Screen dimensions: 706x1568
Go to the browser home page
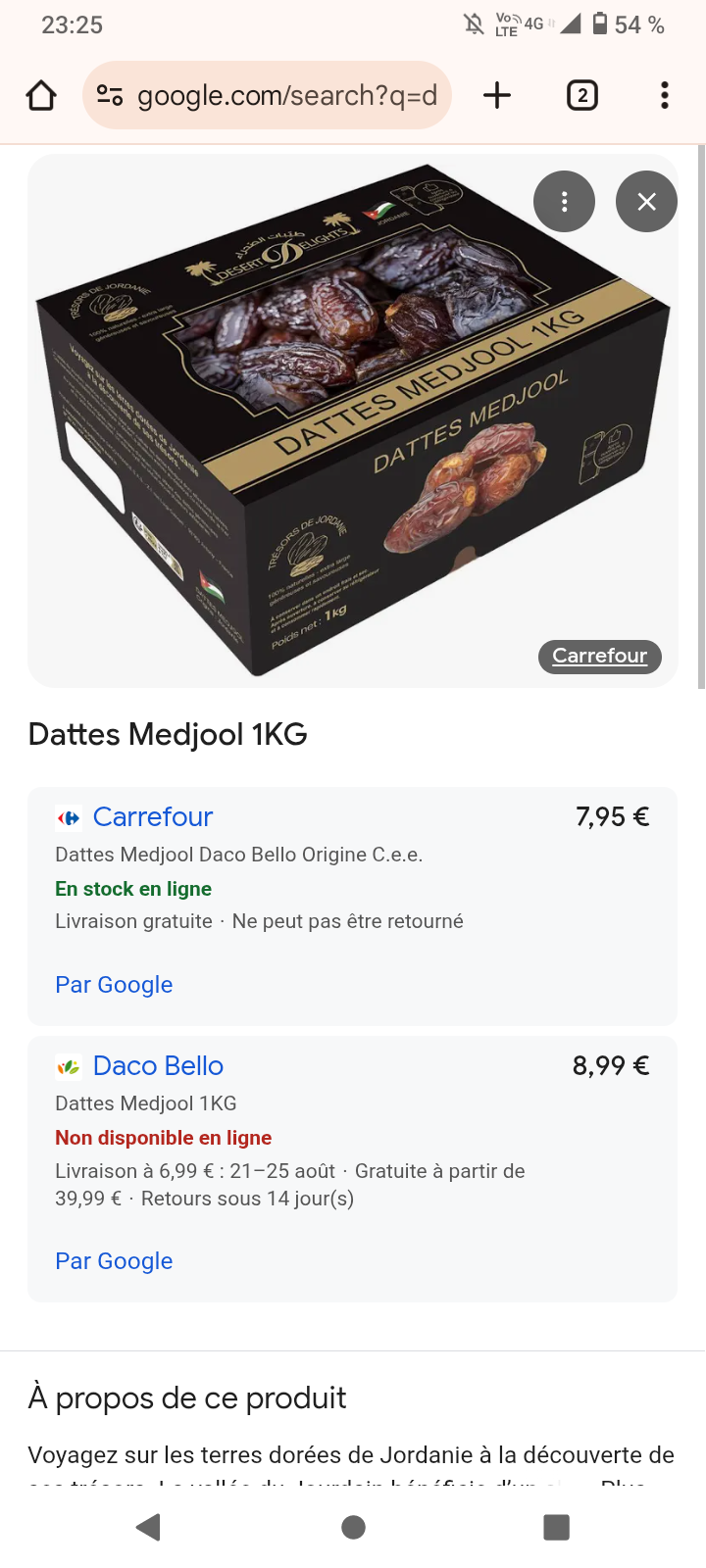point(41,96)
